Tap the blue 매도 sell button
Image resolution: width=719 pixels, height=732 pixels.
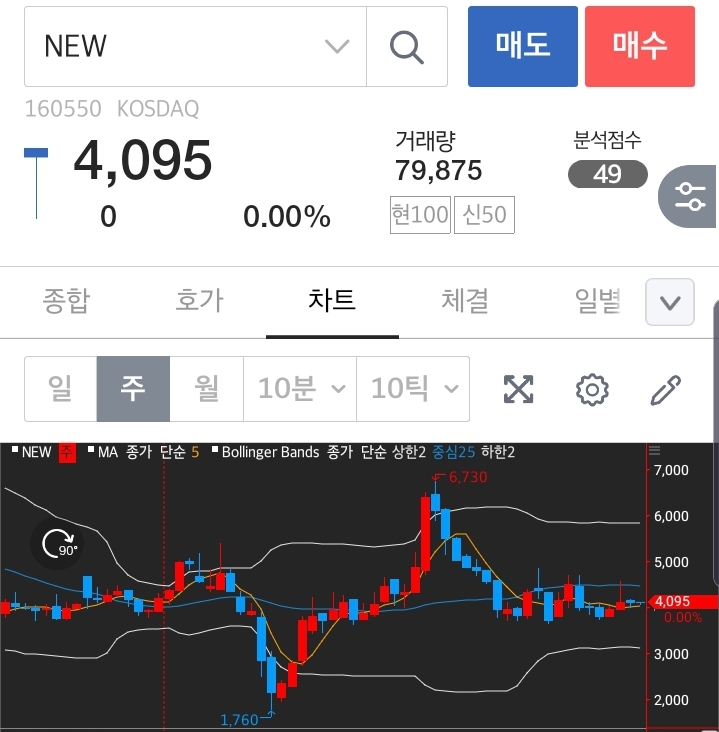tap(523, 46)
